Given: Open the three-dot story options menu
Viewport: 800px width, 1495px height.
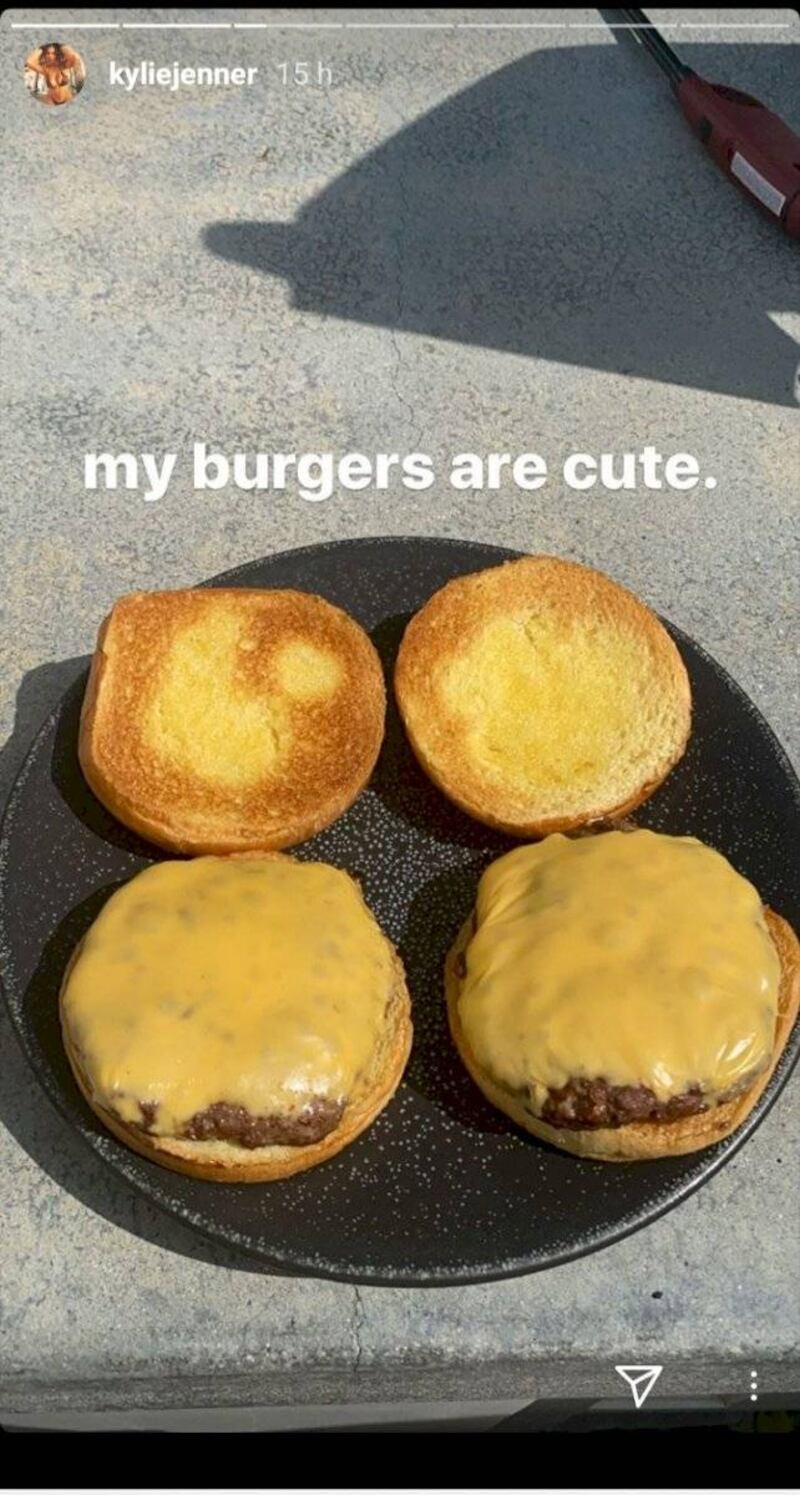Looking at the screenshot, I should 752,1385.
